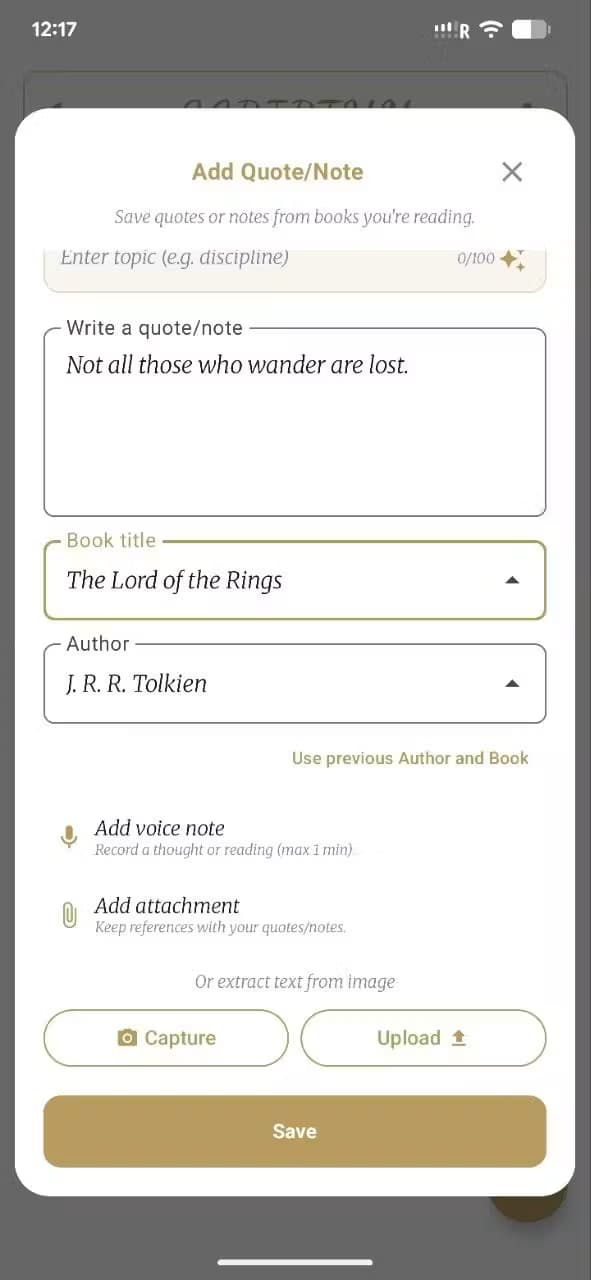
Task: Edit the Write a quote/note text box
Action: tap(295, 422)
